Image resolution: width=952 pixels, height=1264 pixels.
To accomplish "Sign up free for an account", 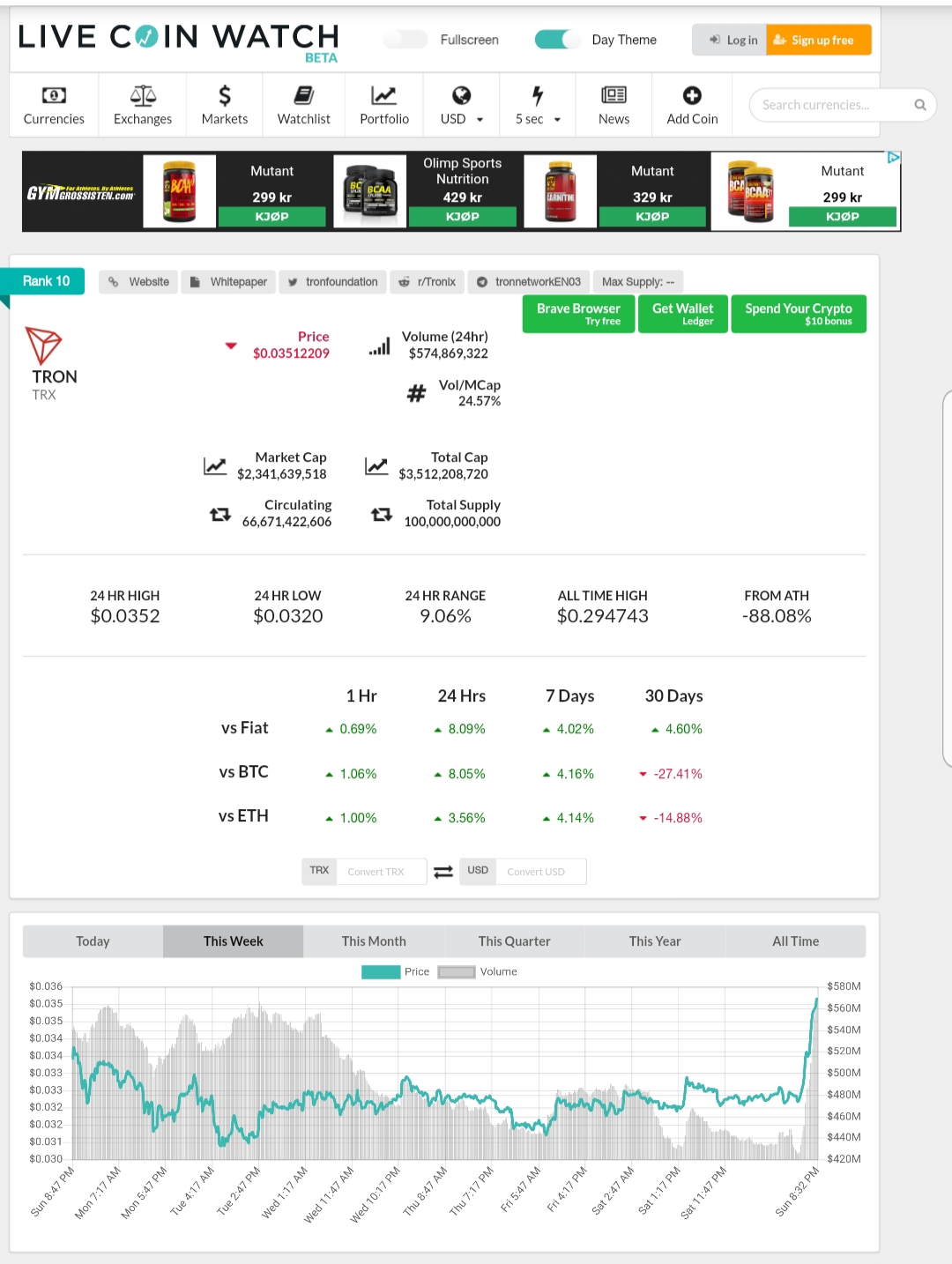I will (x=819, y=40).
